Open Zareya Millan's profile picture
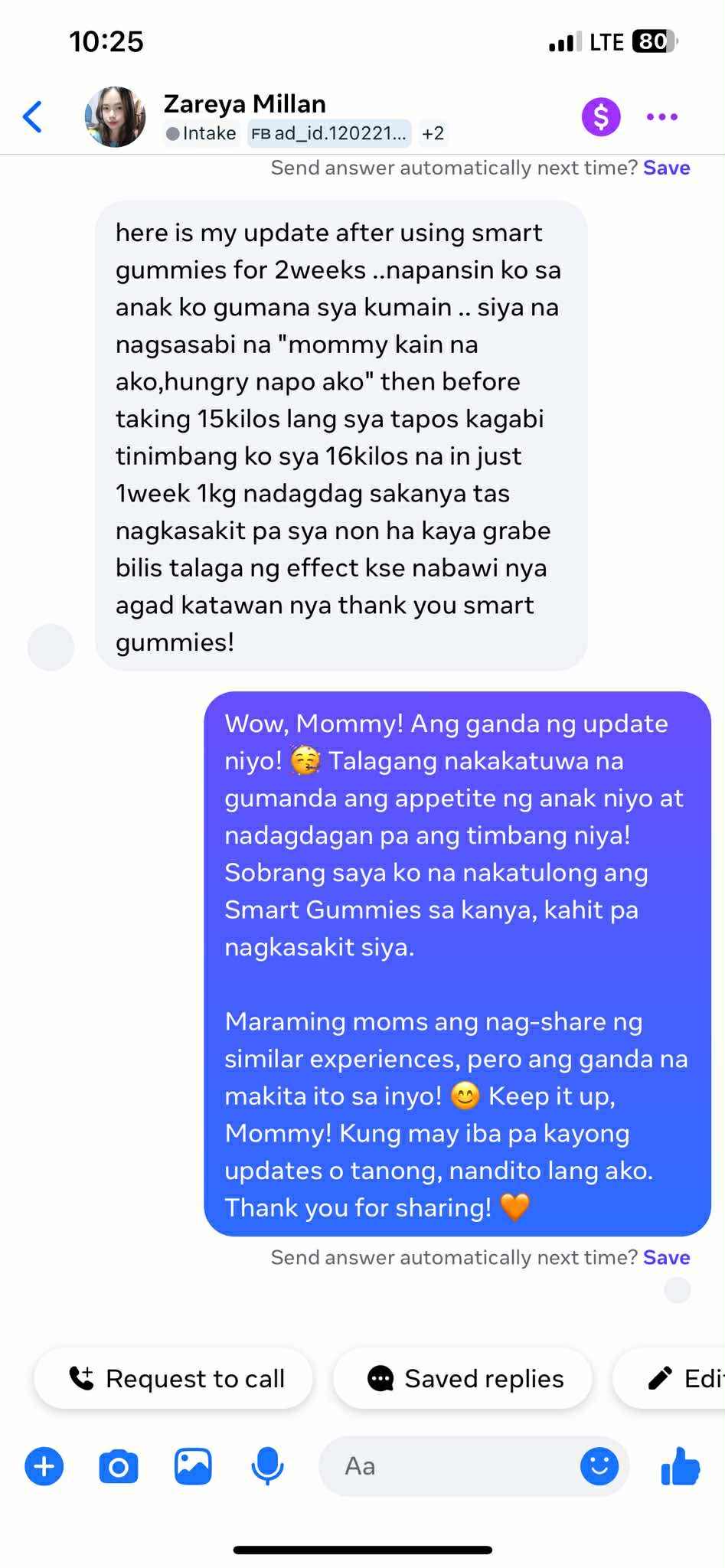Screen dimensions: 725x1568 (x=115, y=117)
